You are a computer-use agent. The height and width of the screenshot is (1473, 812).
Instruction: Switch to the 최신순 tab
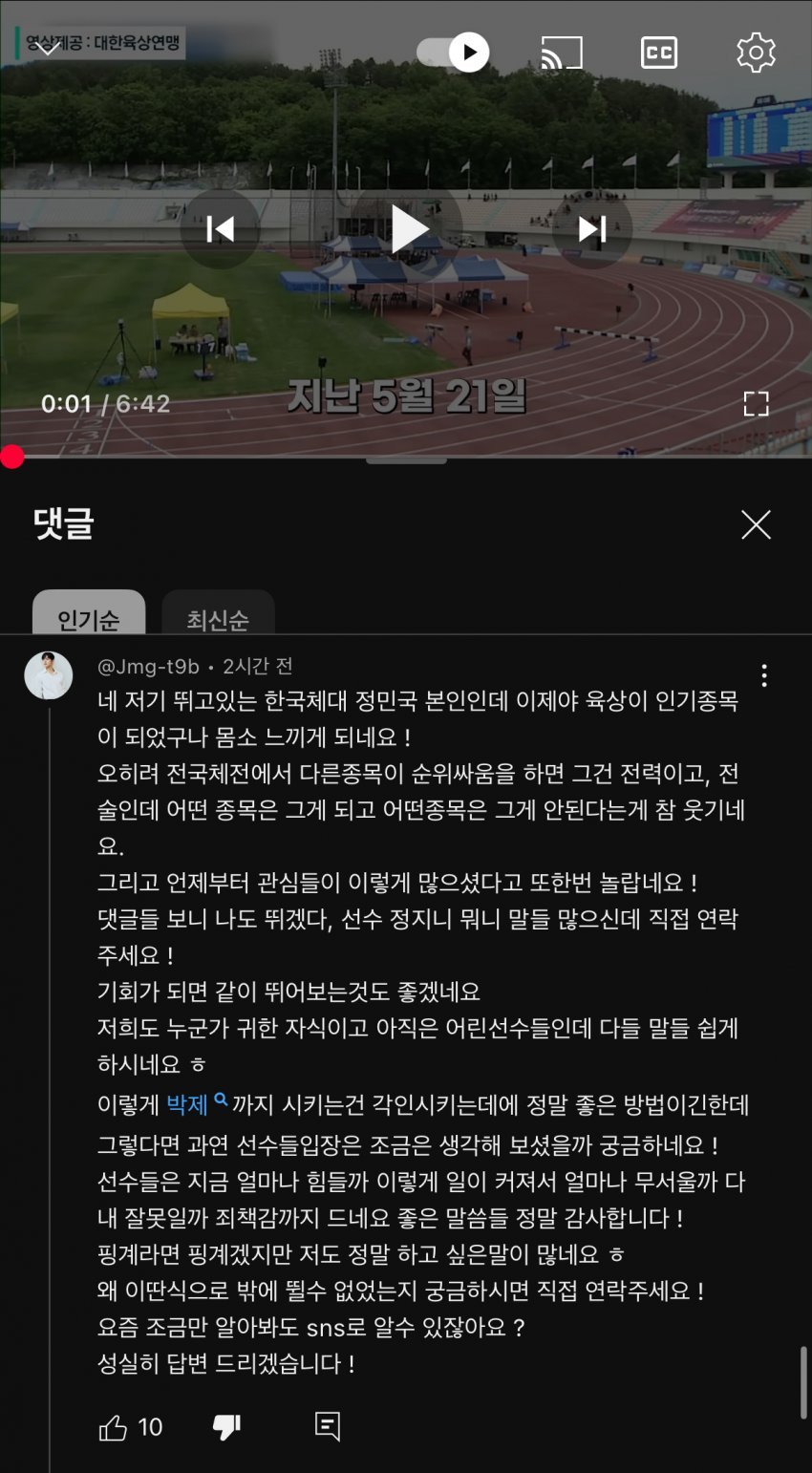[x=218, y=619]
